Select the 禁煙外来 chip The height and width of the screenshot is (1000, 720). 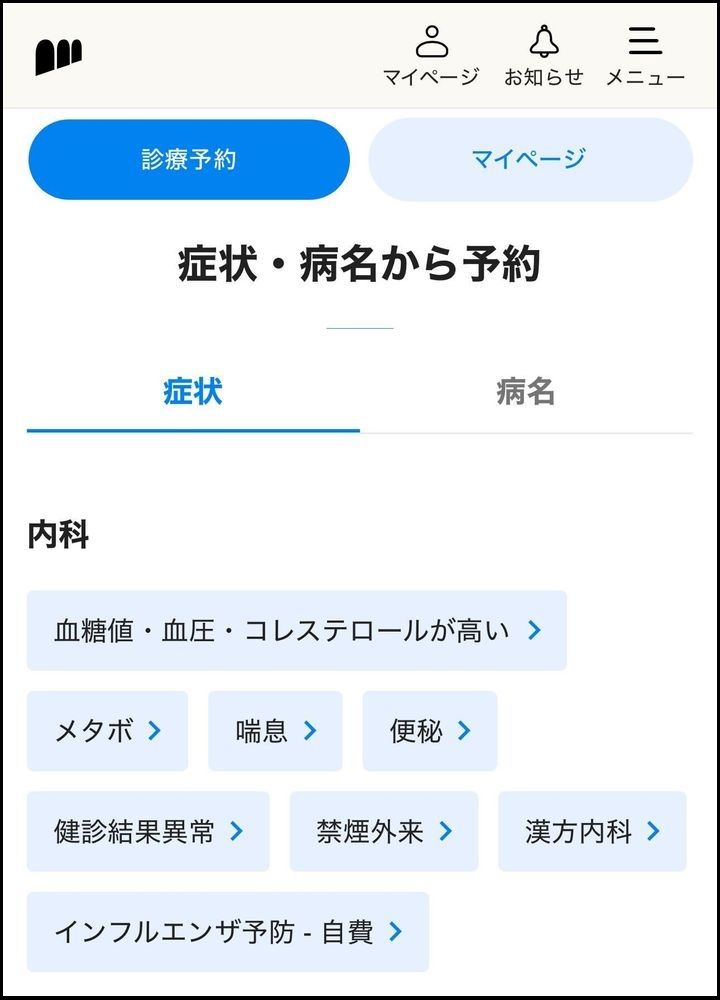click(x=384, y=831)
